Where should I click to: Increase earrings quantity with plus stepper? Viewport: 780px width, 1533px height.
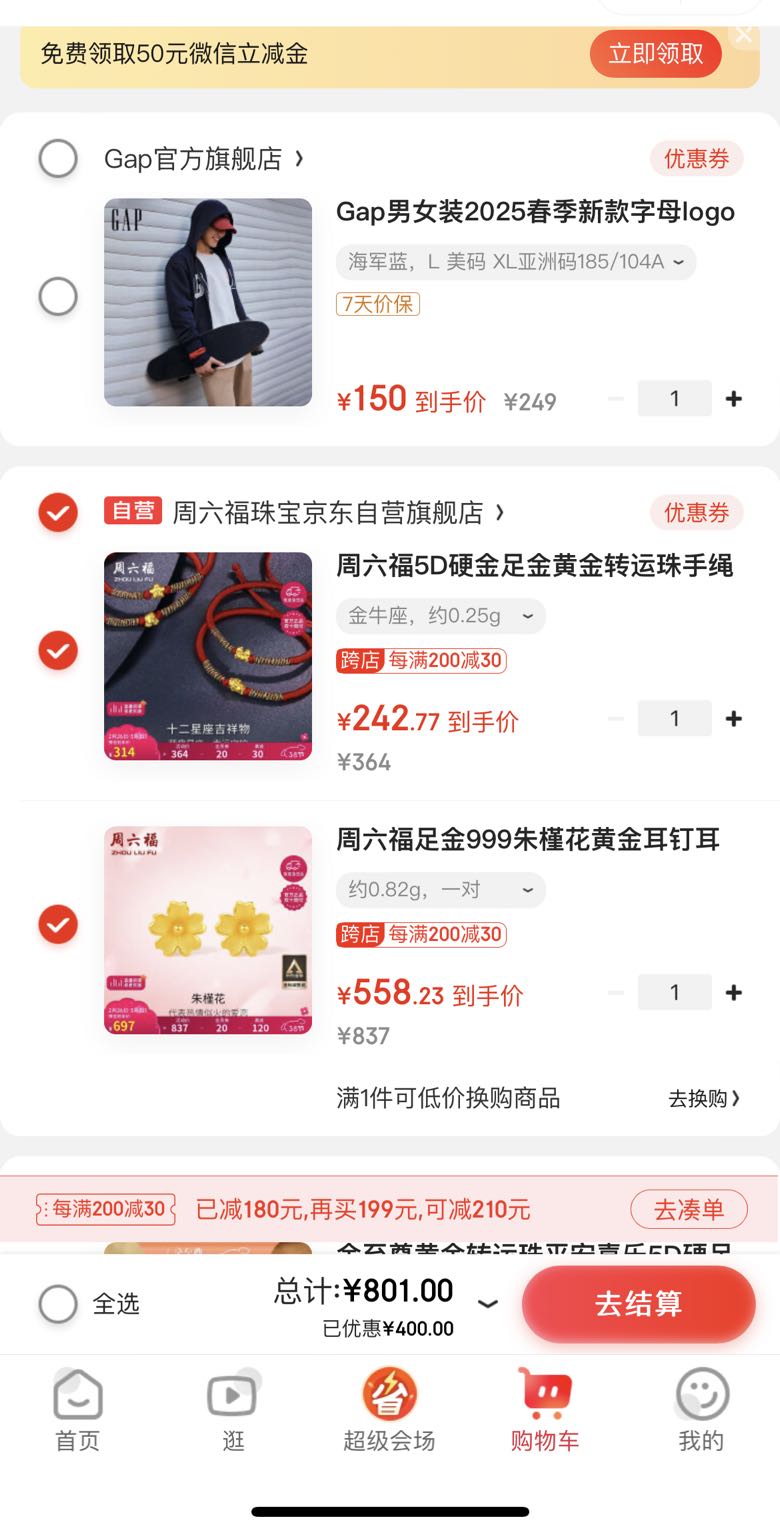pyautogui.click(x=734, y=992)
